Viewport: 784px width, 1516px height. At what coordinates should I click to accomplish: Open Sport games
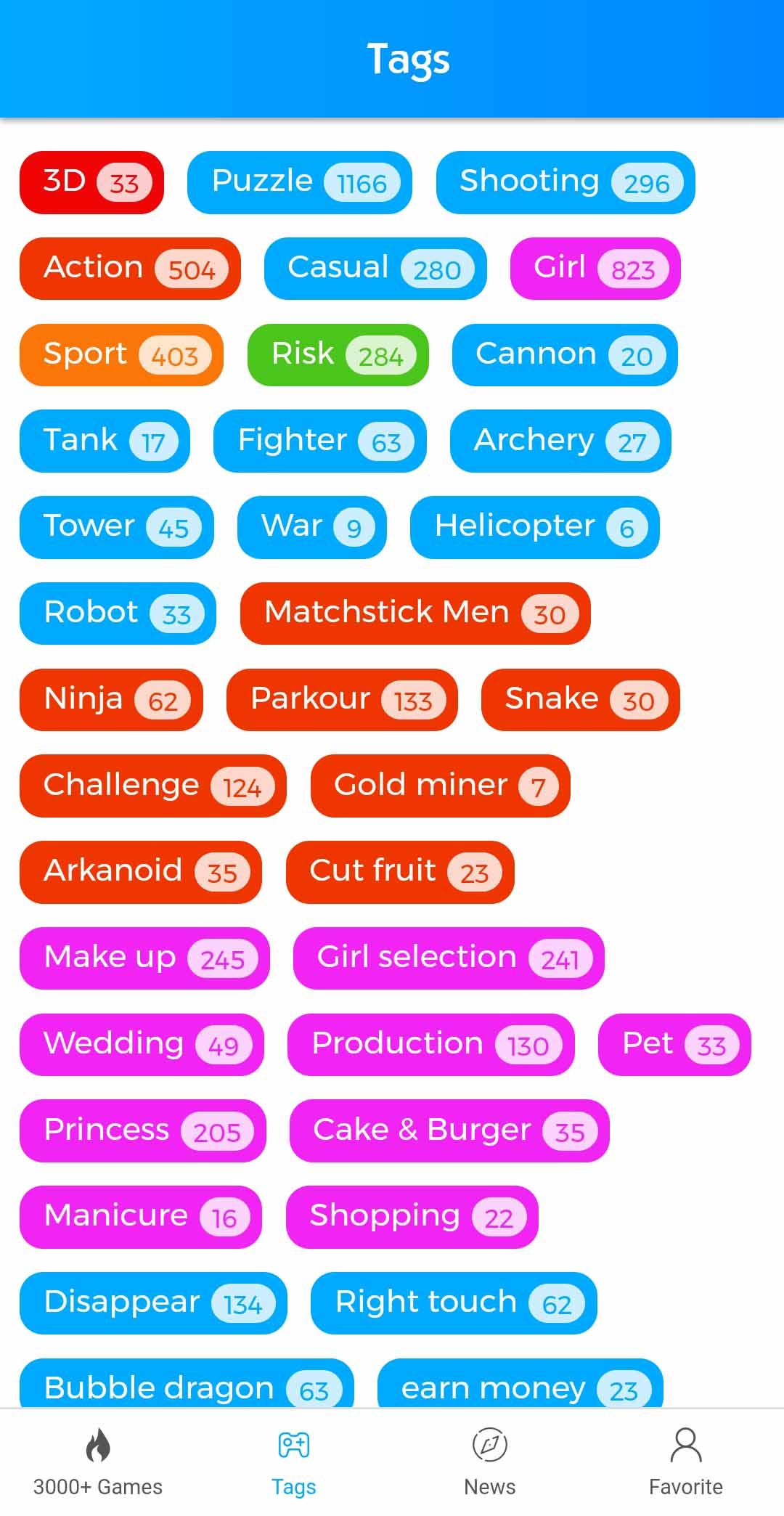coord(121,355)
